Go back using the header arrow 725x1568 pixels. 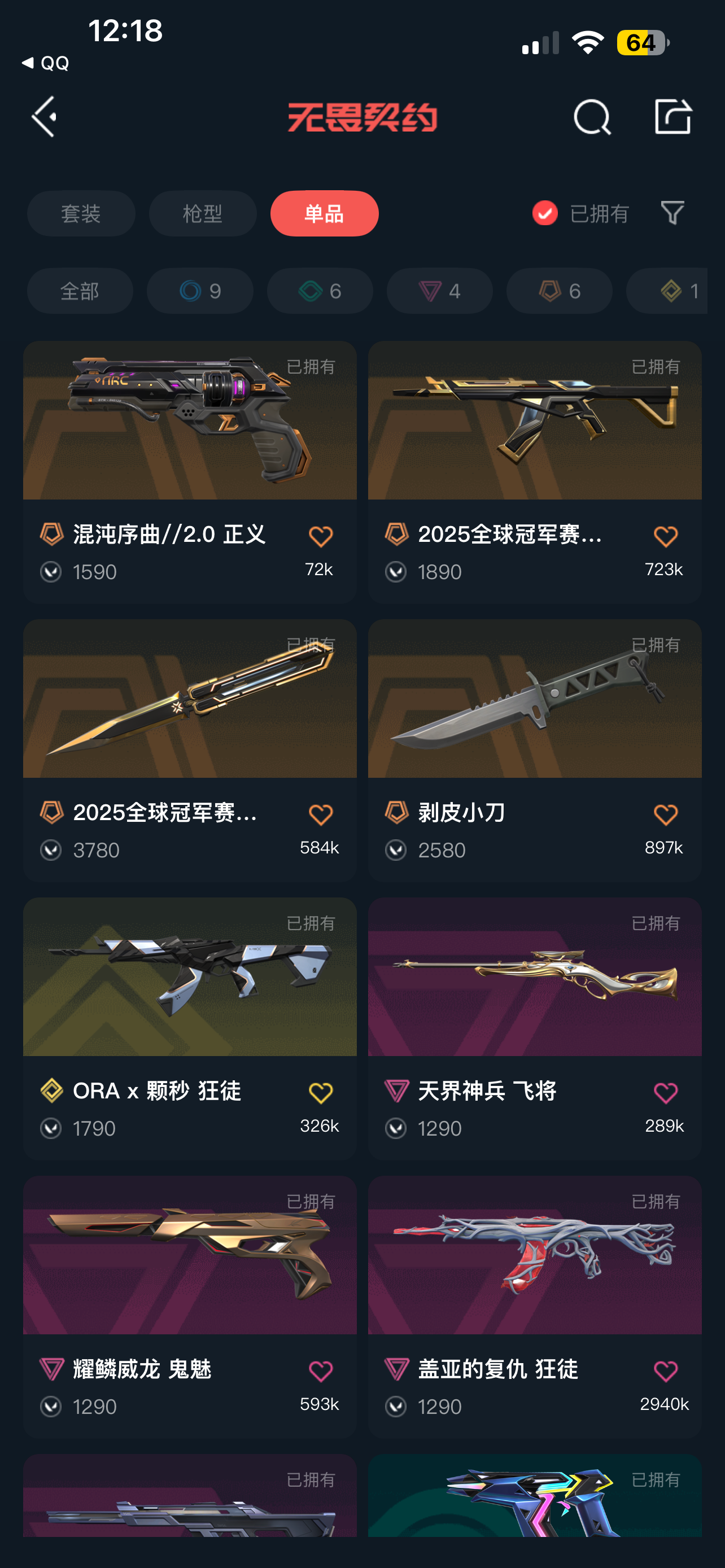click(x=45, y=116)
